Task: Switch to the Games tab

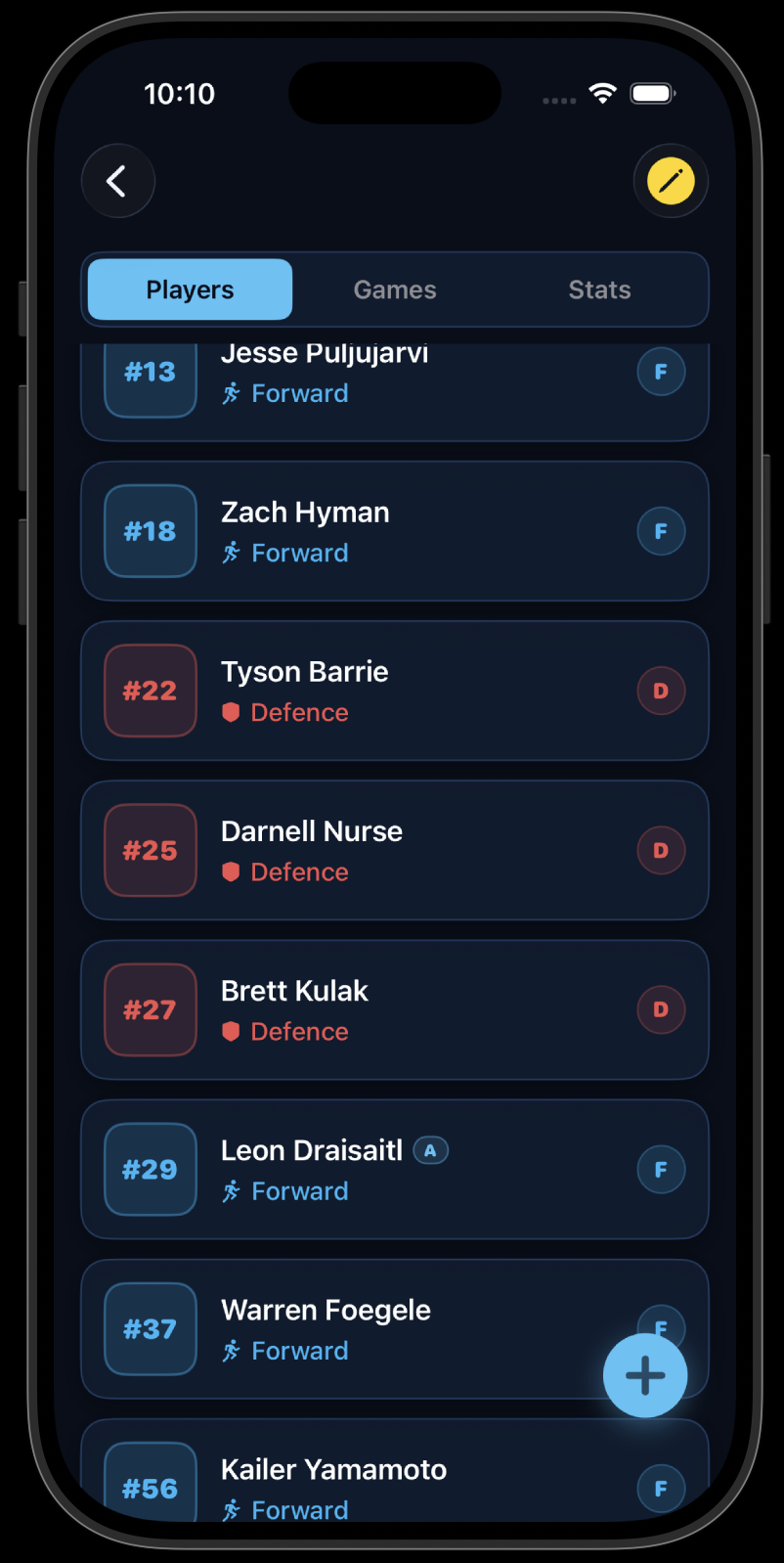Action: [x=395, y=290]
